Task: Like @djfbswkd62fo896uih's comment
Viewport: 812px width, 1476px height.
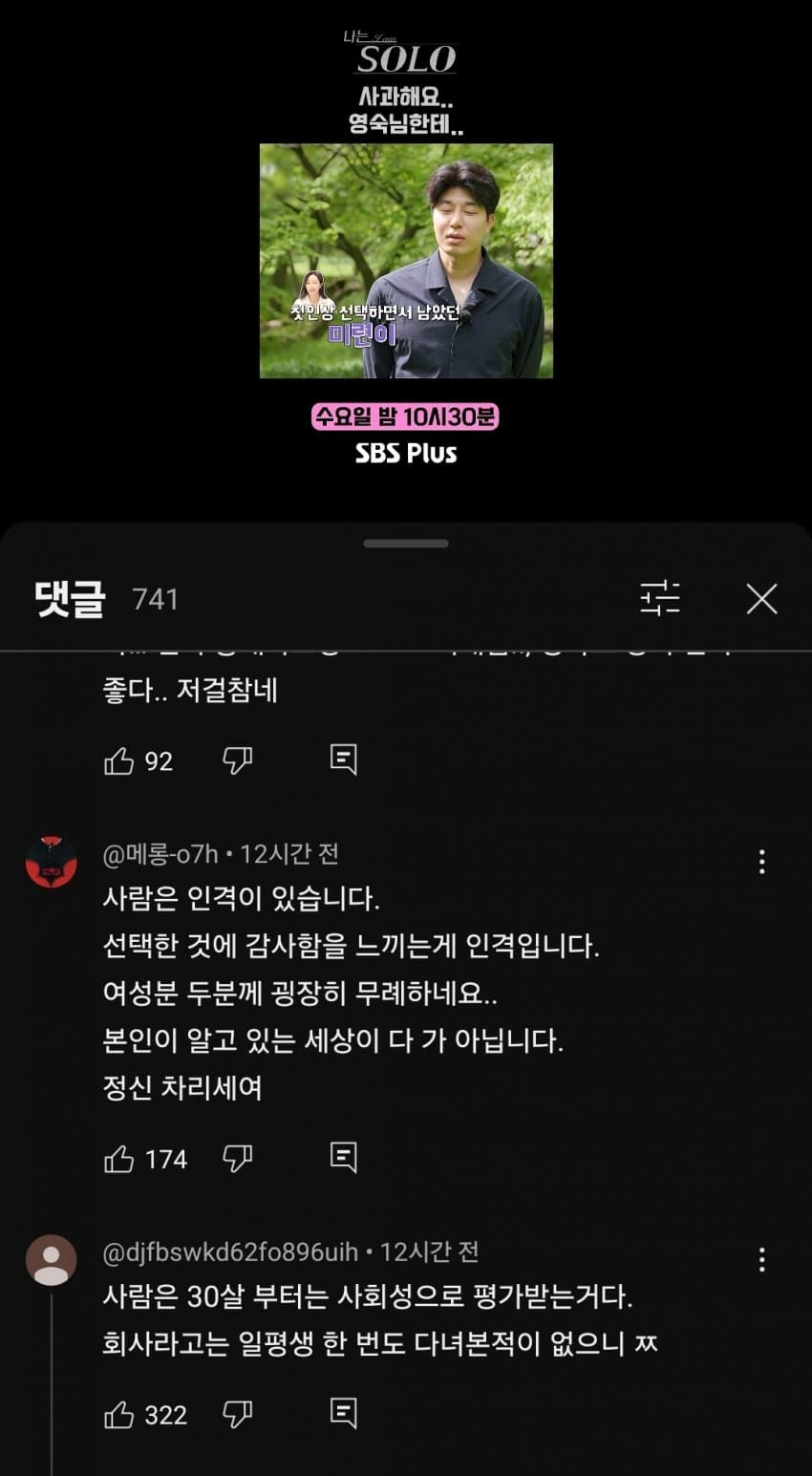Action: tap(118, 1415)
